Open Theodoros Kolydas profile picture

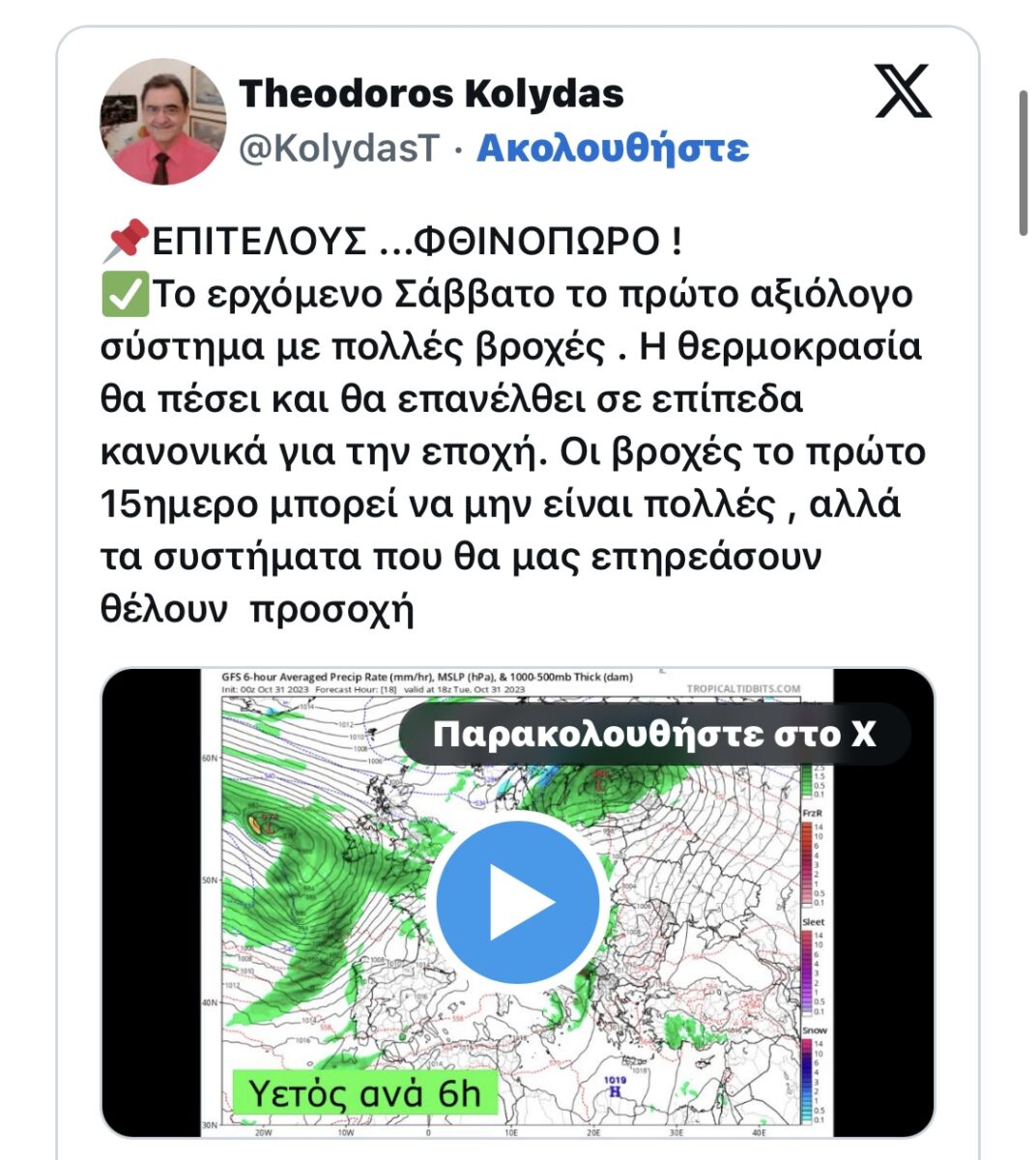[163, 123]
